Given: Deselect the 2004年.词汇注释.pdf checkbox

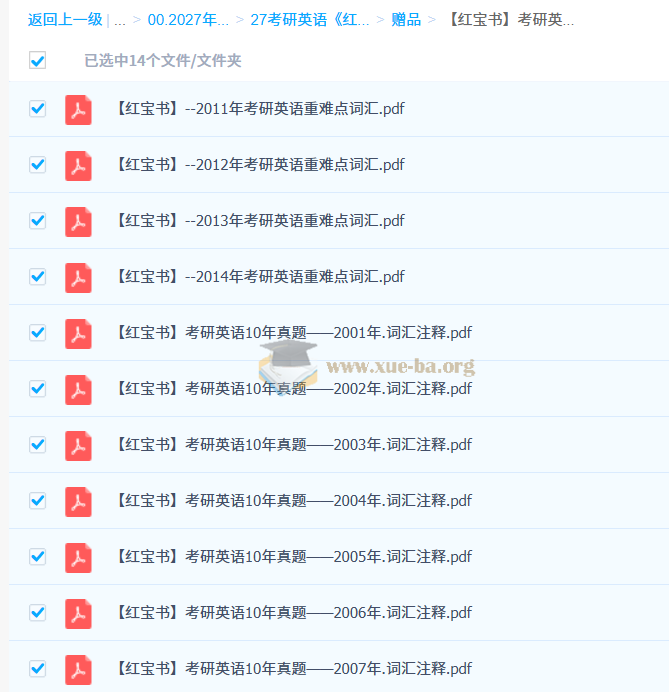Looking at the screenshot, I should pos(38,501).
